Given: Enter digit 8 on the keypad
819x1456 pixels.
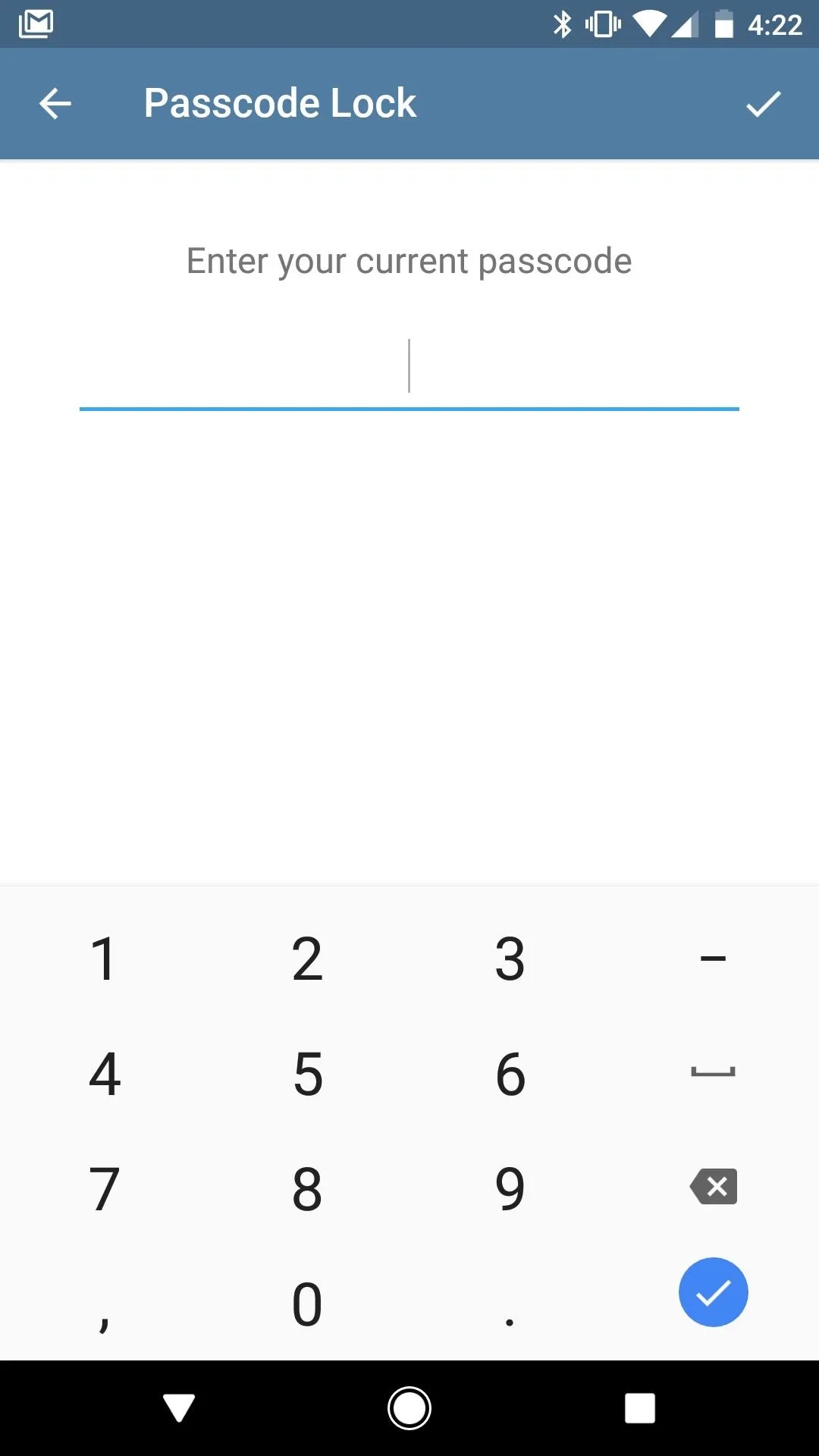Looking at the screenshot, I should 307,1189.
